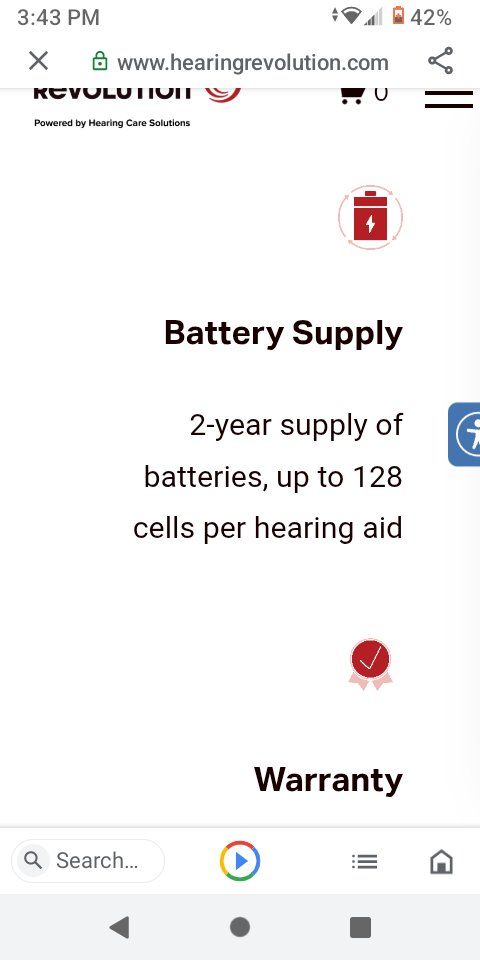This screenshot has height=960, width=480.
Task: Open the shopping cart
Action: [363, 94]
